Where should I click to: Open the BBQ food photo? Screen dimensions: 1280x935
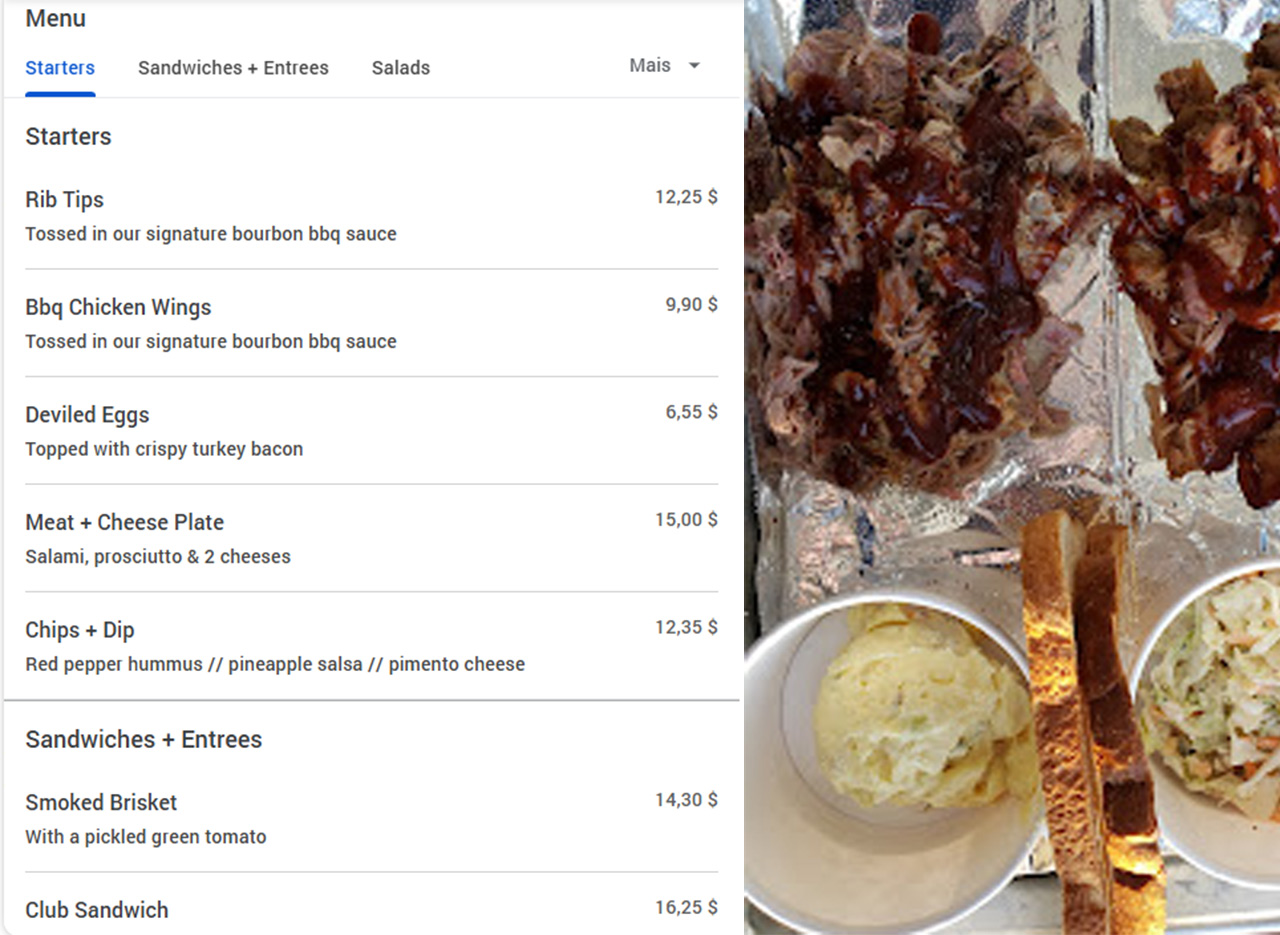point(1012,467)
